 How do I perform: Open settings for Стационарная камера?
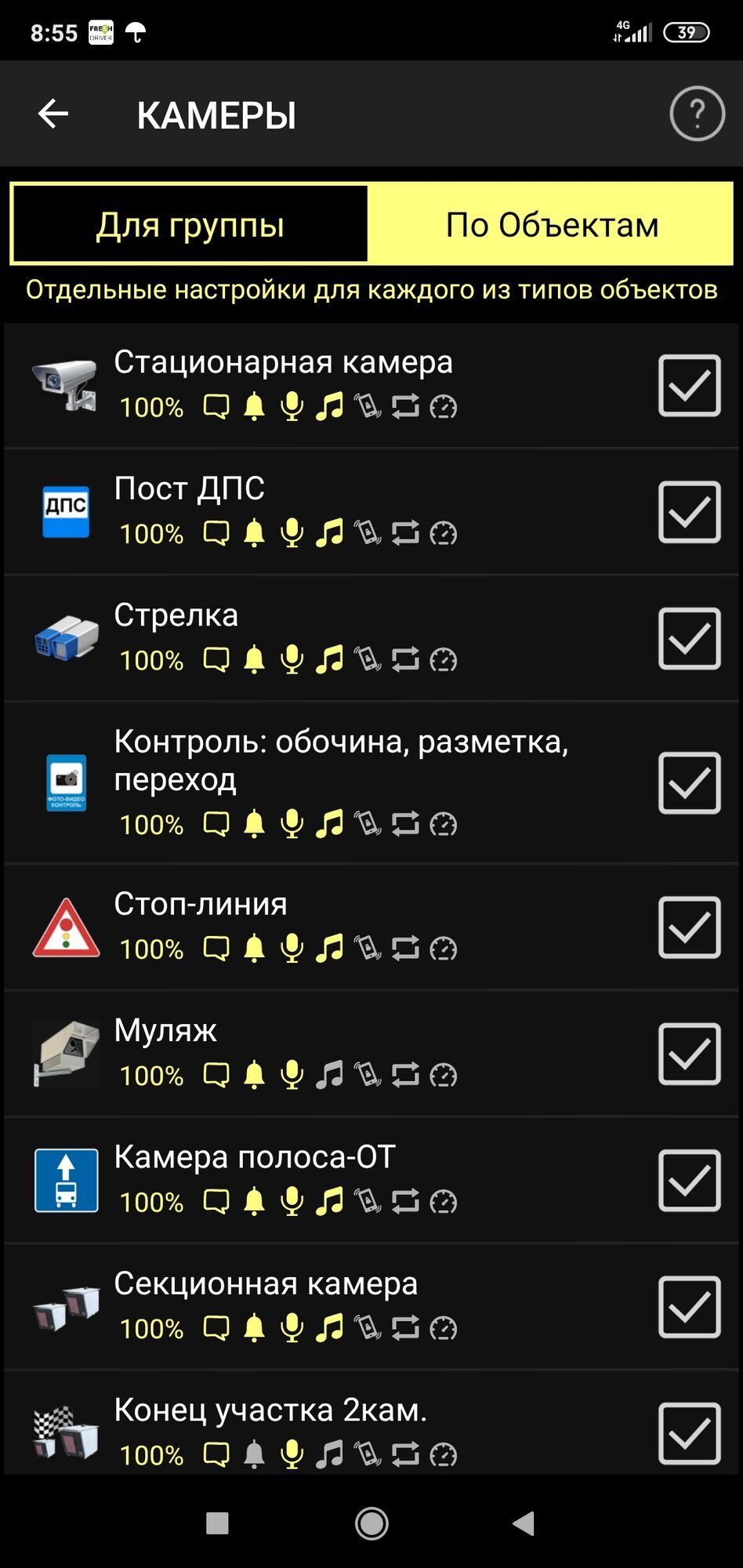[x=371, y=385]
